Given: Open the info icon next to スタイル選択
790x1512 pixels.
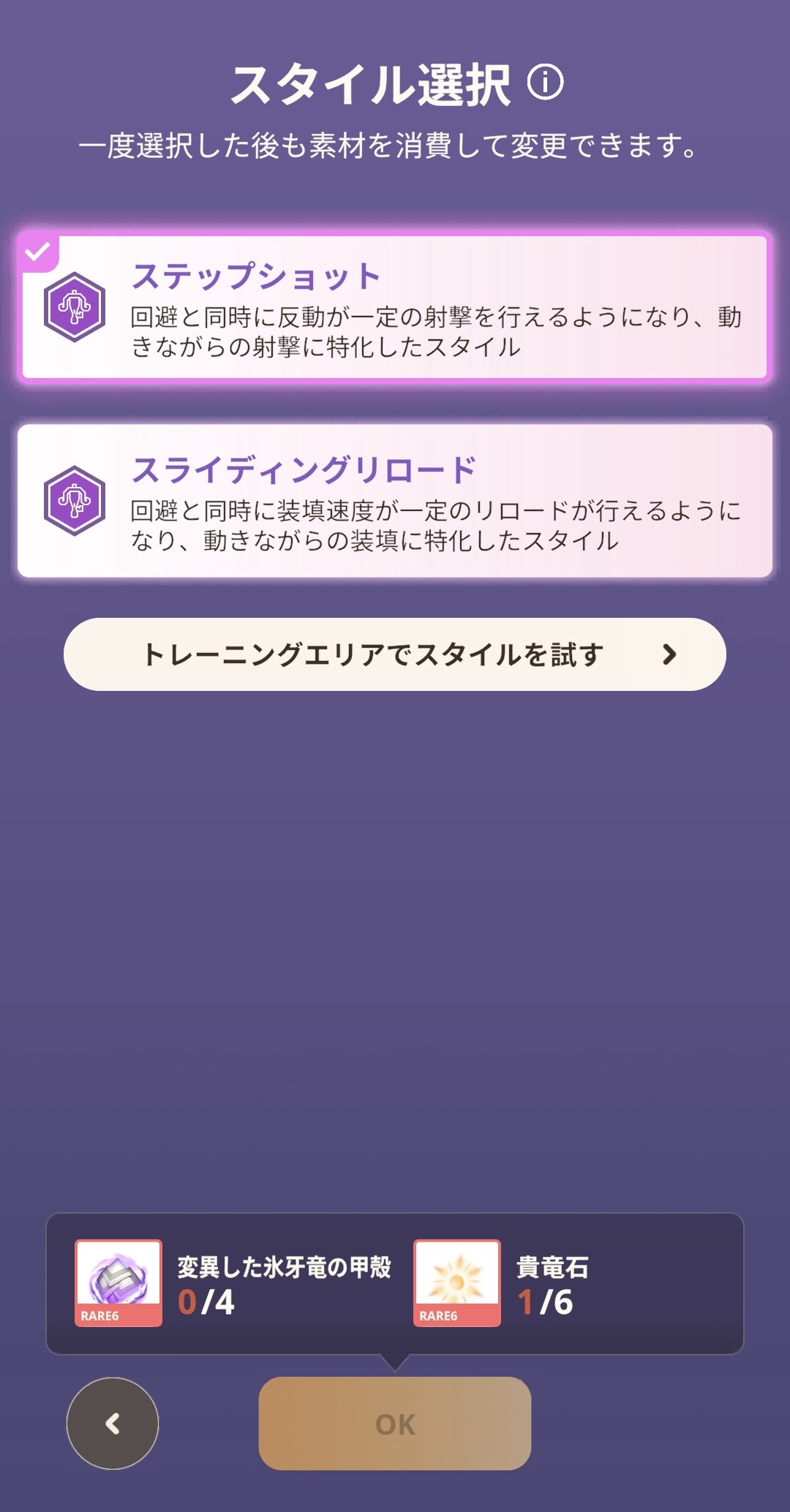Looking at the screenshot, I should 546,82.
